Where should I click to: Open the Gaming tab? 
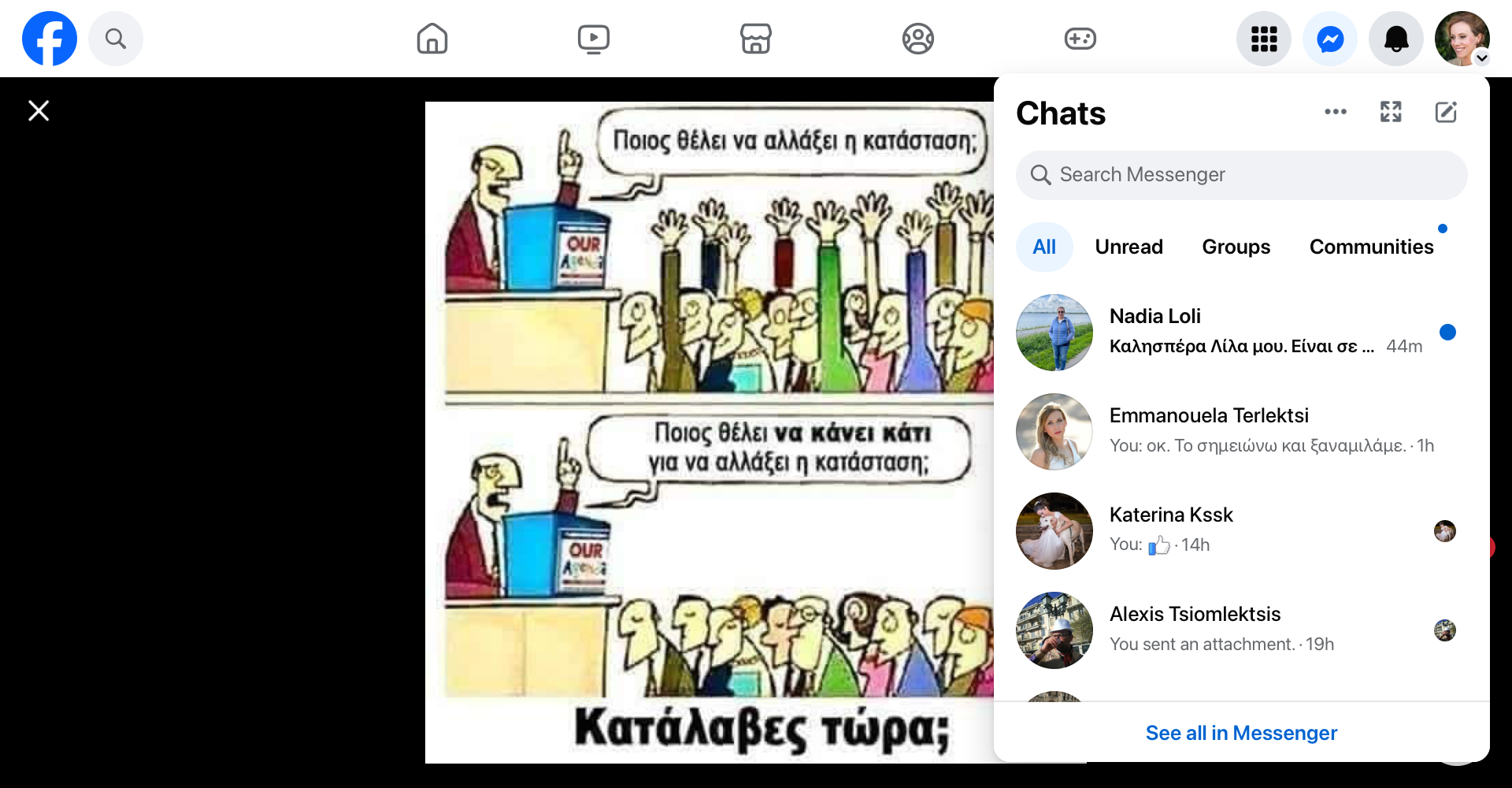pos(1080,39)
